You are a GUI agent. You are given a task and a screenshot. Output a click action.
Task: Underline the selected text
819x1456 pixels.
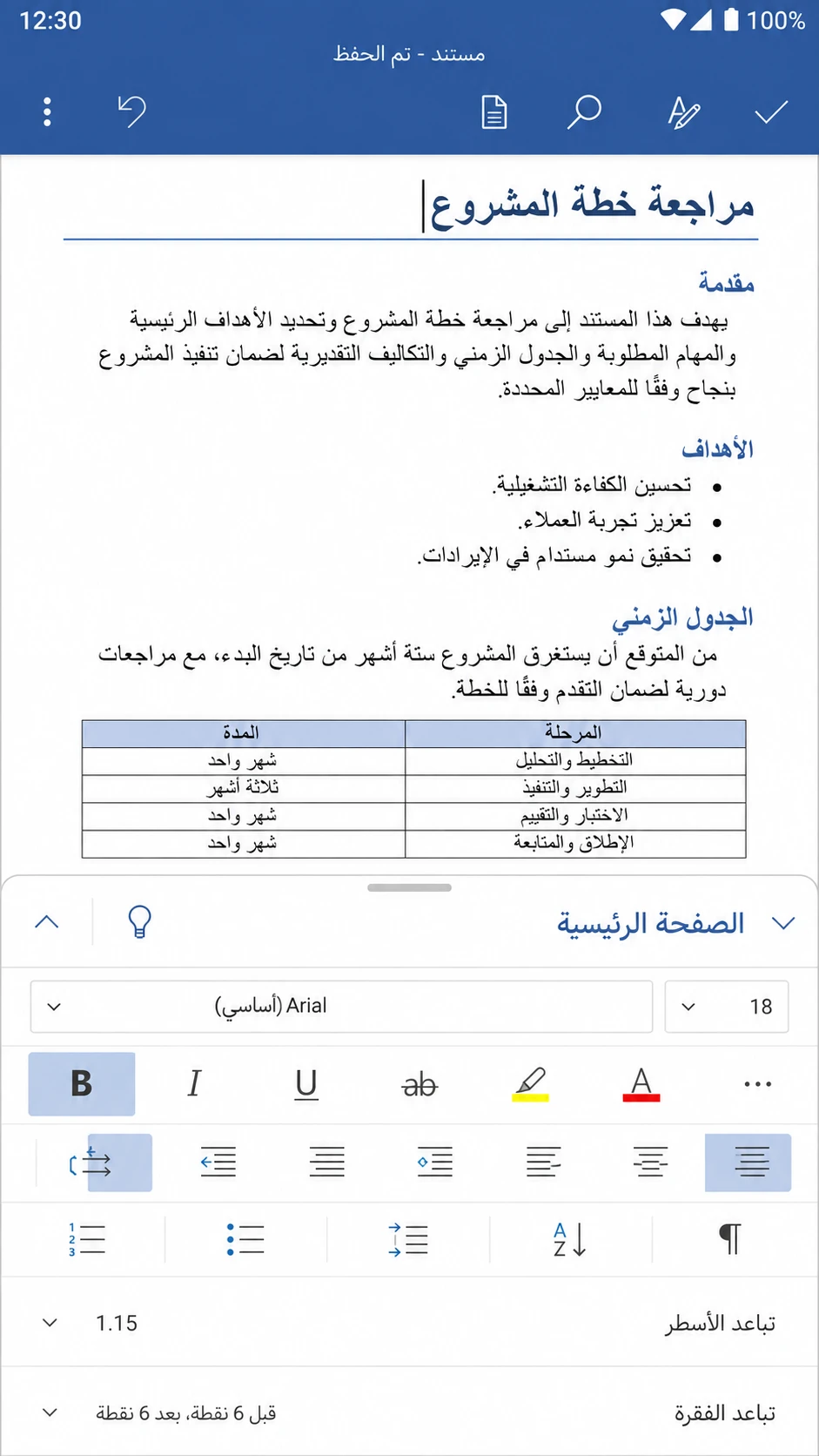[306, 1084]
